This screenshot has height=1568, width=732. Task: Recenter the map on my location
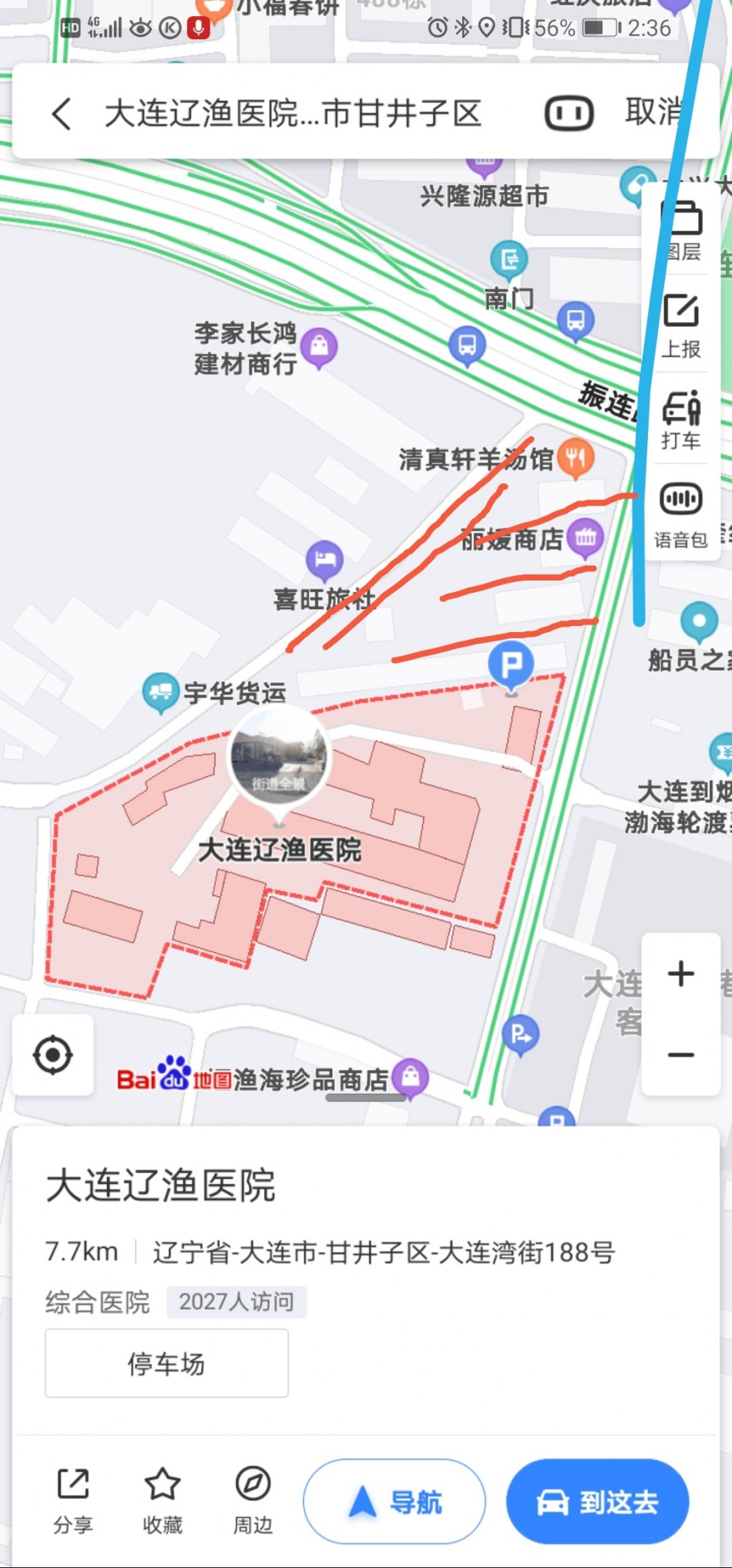53,1055
